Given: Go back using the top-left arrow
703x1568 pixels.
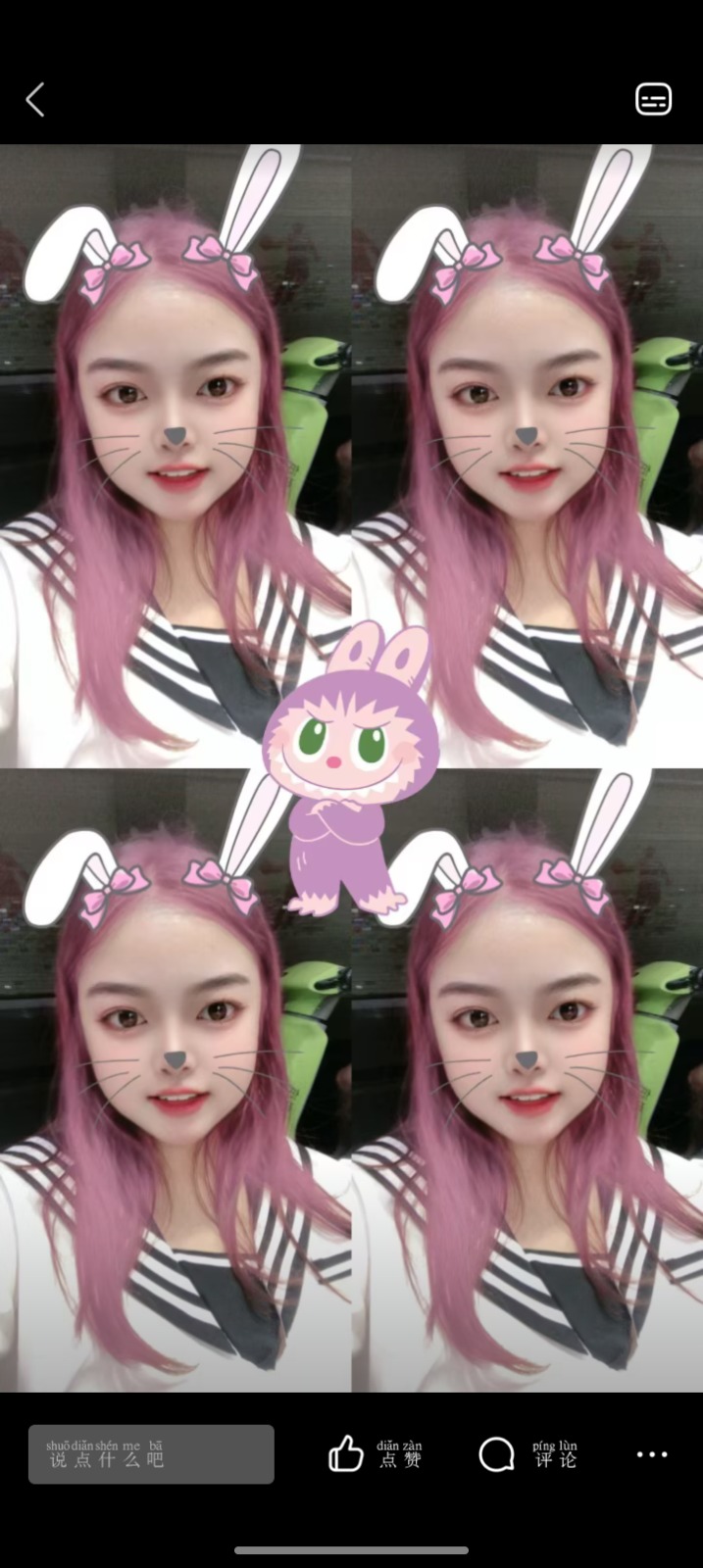Looking at the screenshot, I should coord(35,100).
